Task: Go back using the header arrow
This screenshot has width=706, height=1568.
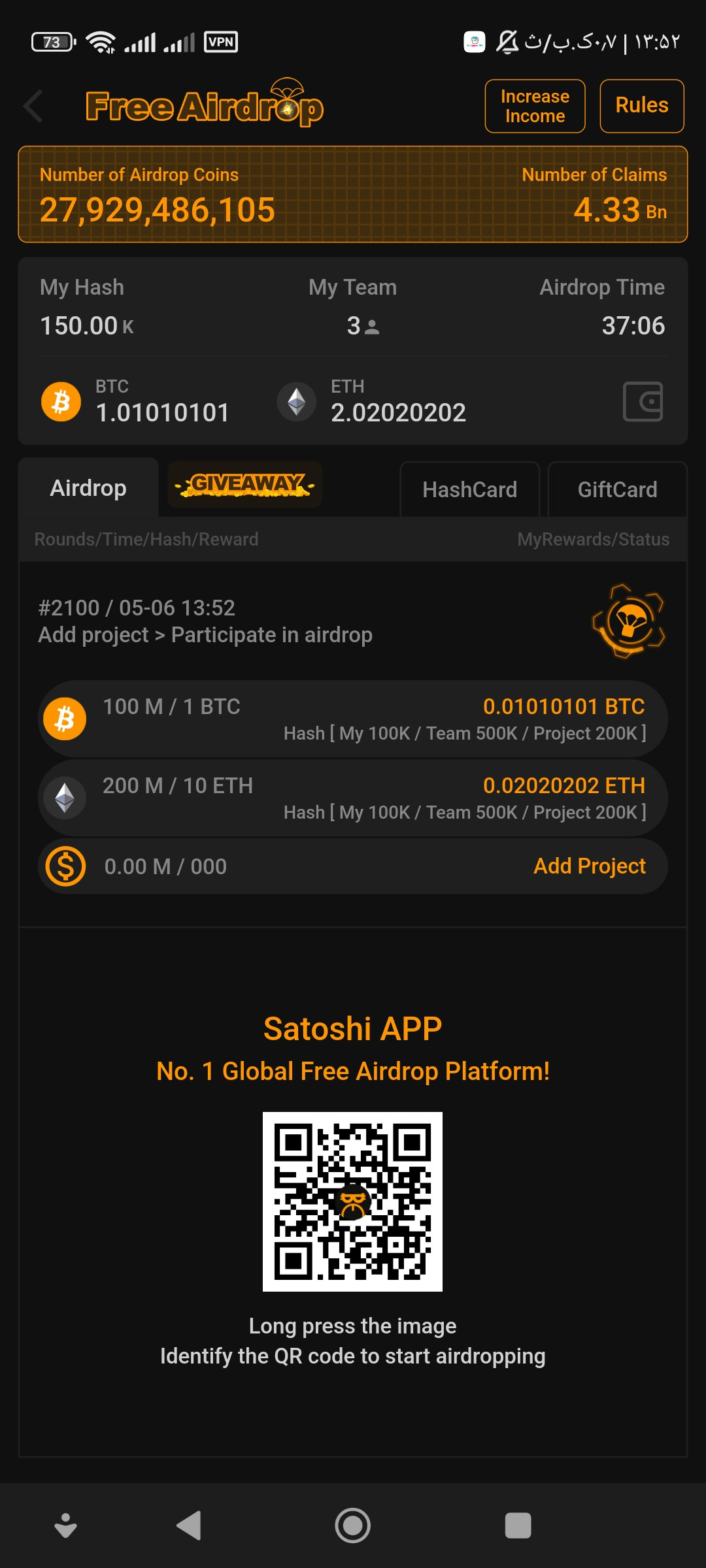Action: coord(33,106)
